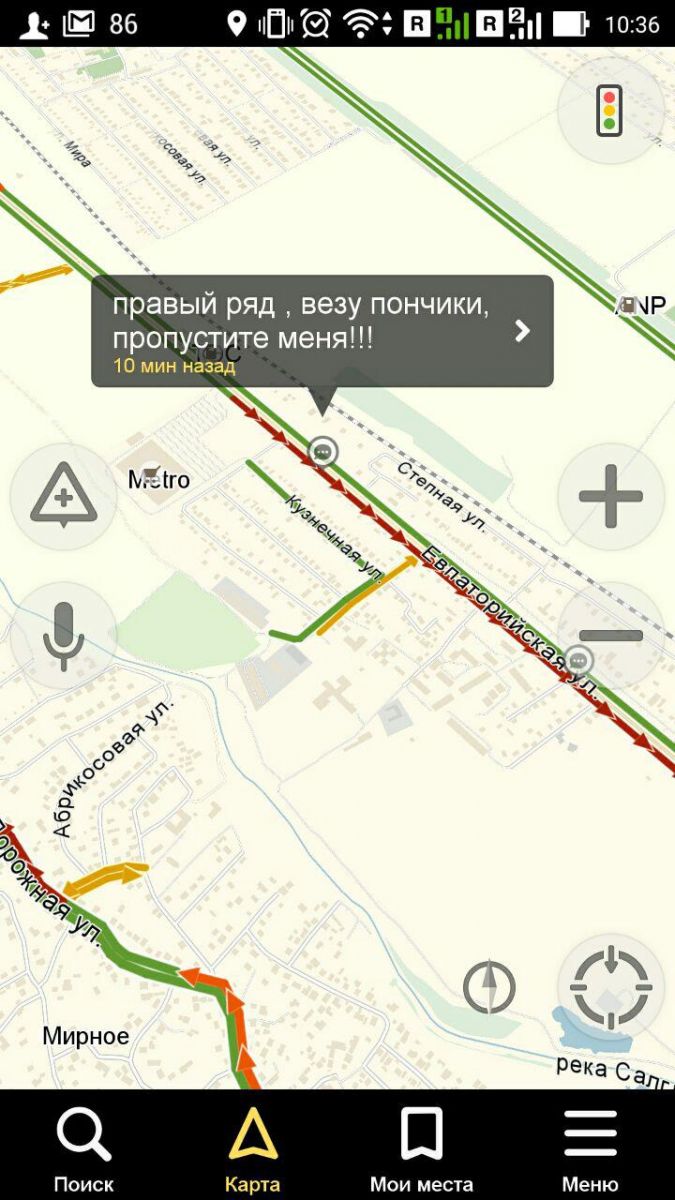Viewport: 675px width, 1200px height.
Task: Open the chat marker on Евпаторийская ул.
Action: coord(579,660)
